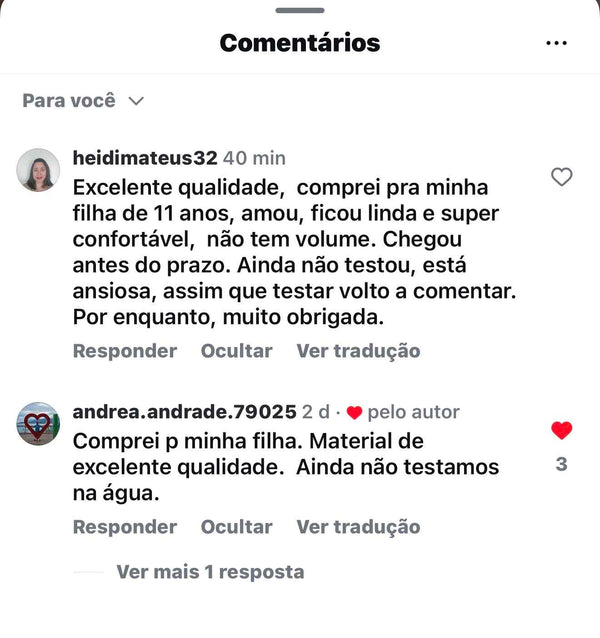Hide andrea.andrade.79025's comment with Ocultar
Screen dimensions: 600x638
pyautogui.click(x=236, y=527)
